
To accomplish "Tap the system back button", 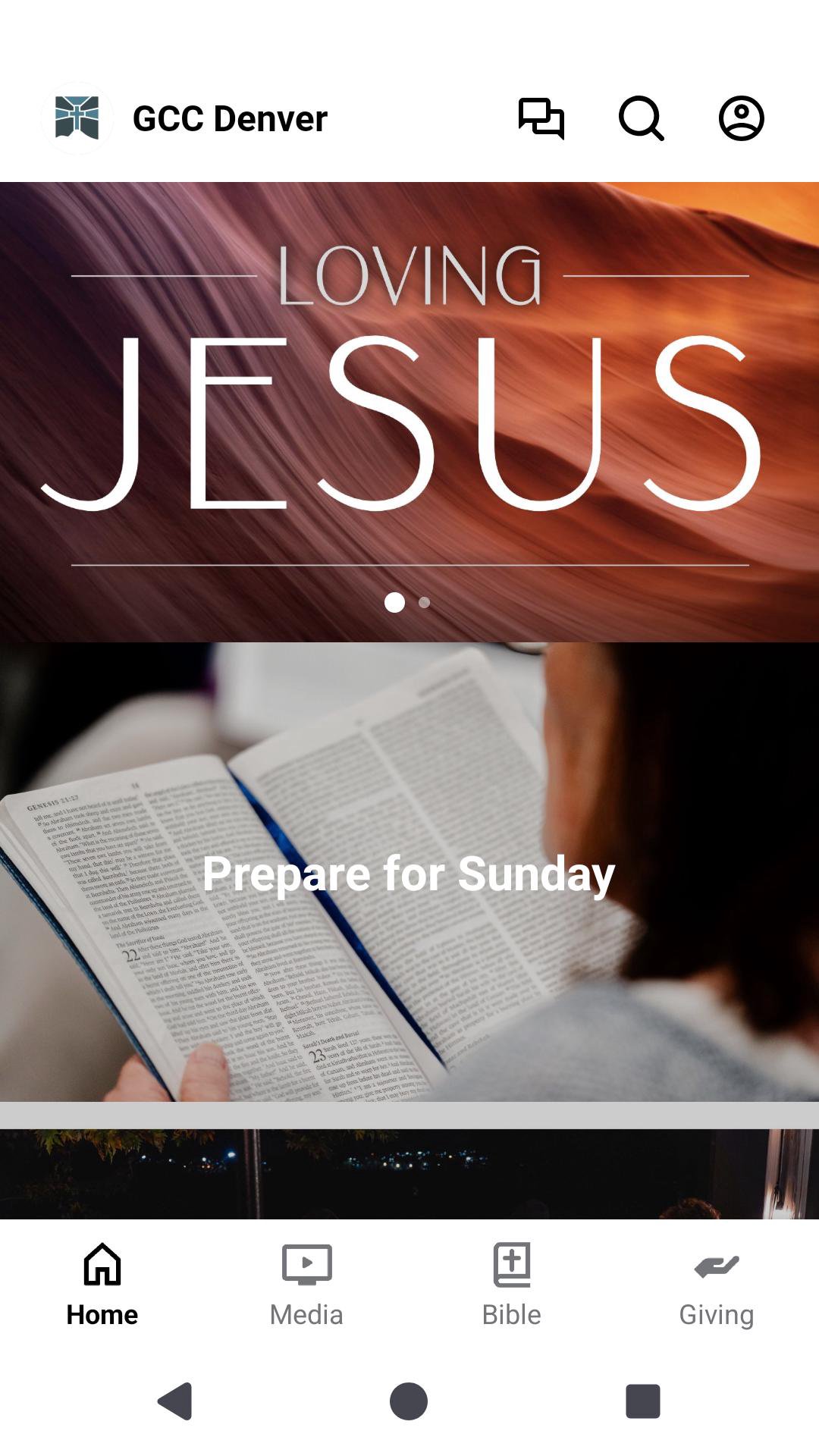I will point(175,1401).
